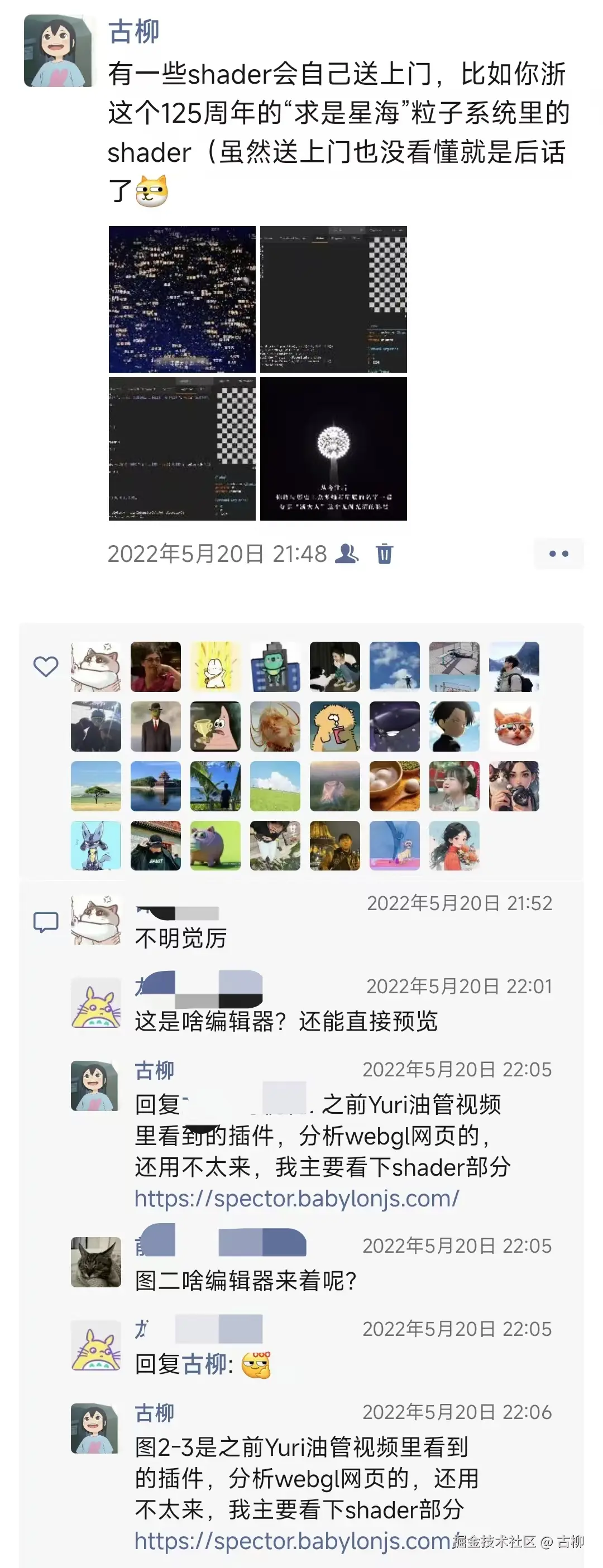Delete this post with the trash icon
The width and height of the screenshot is (603, 1568).
point(384,554)
